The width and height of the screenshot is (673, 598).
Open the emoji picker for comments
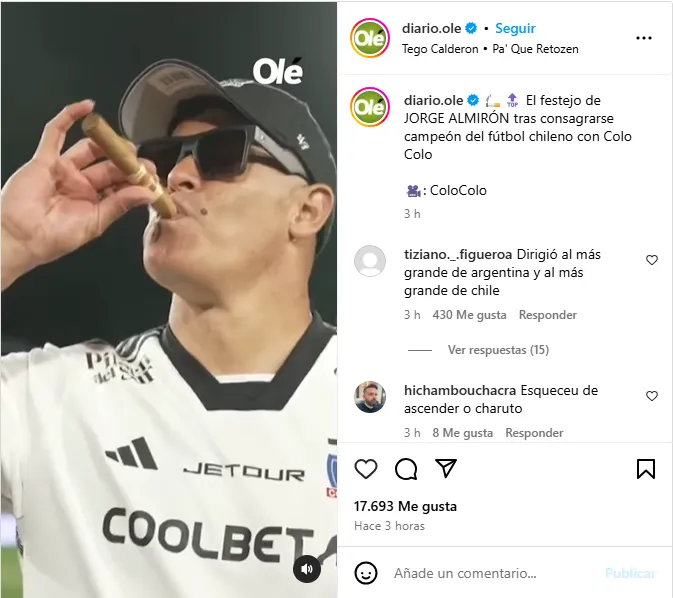click(x=367, y=573)
